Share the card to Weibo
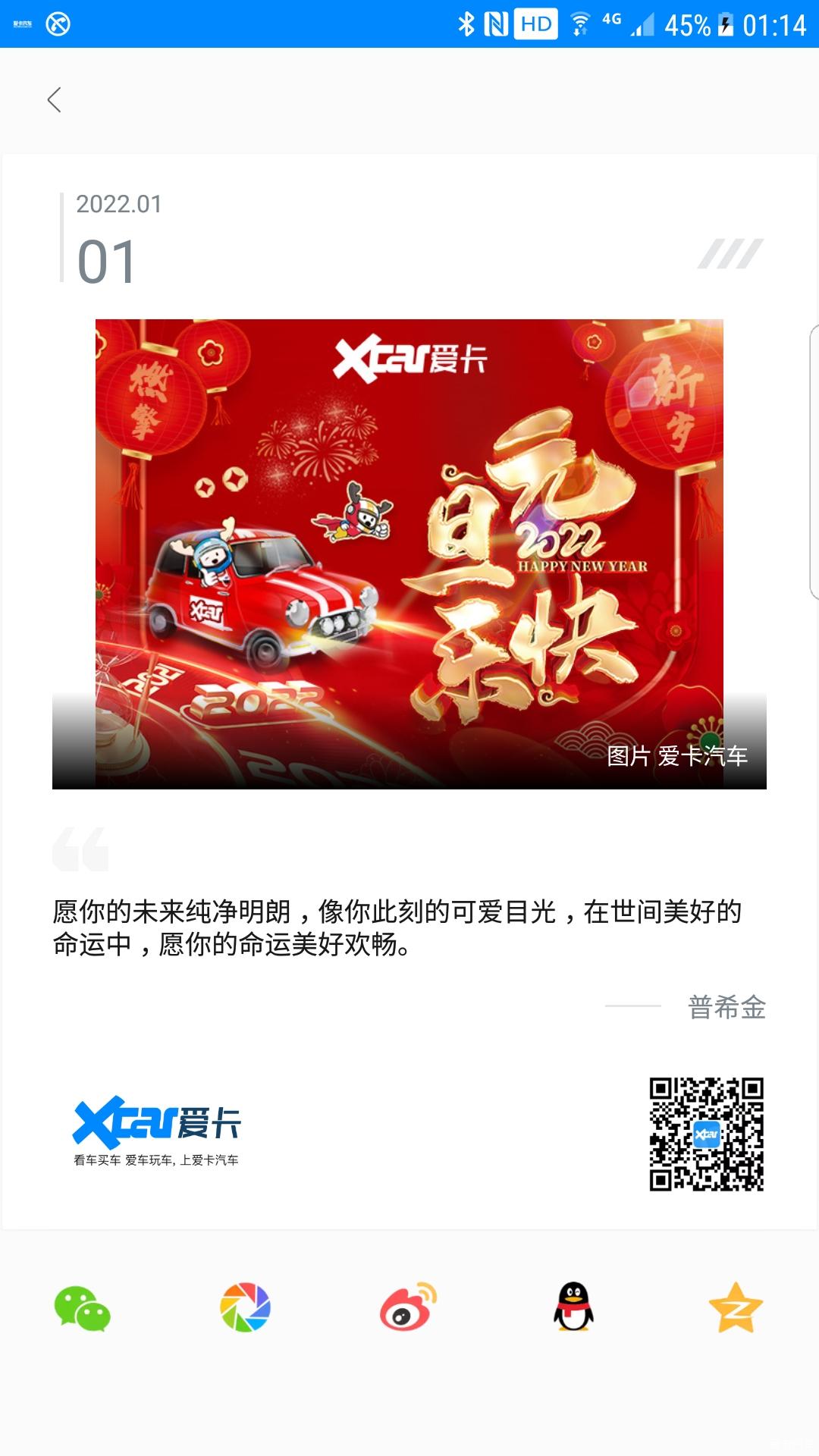The width and height of the screenshot is (819, 1456). [x=408, y=1308]
